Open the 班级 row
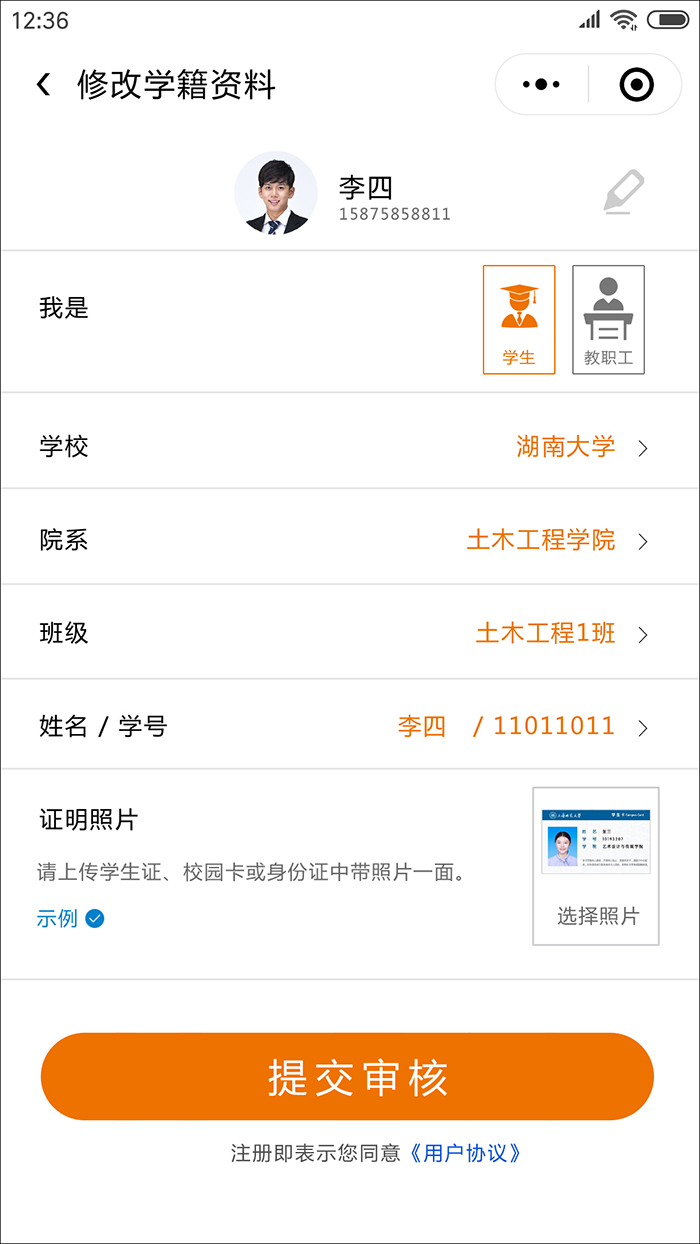The image size is (700, 1244). 350,634
